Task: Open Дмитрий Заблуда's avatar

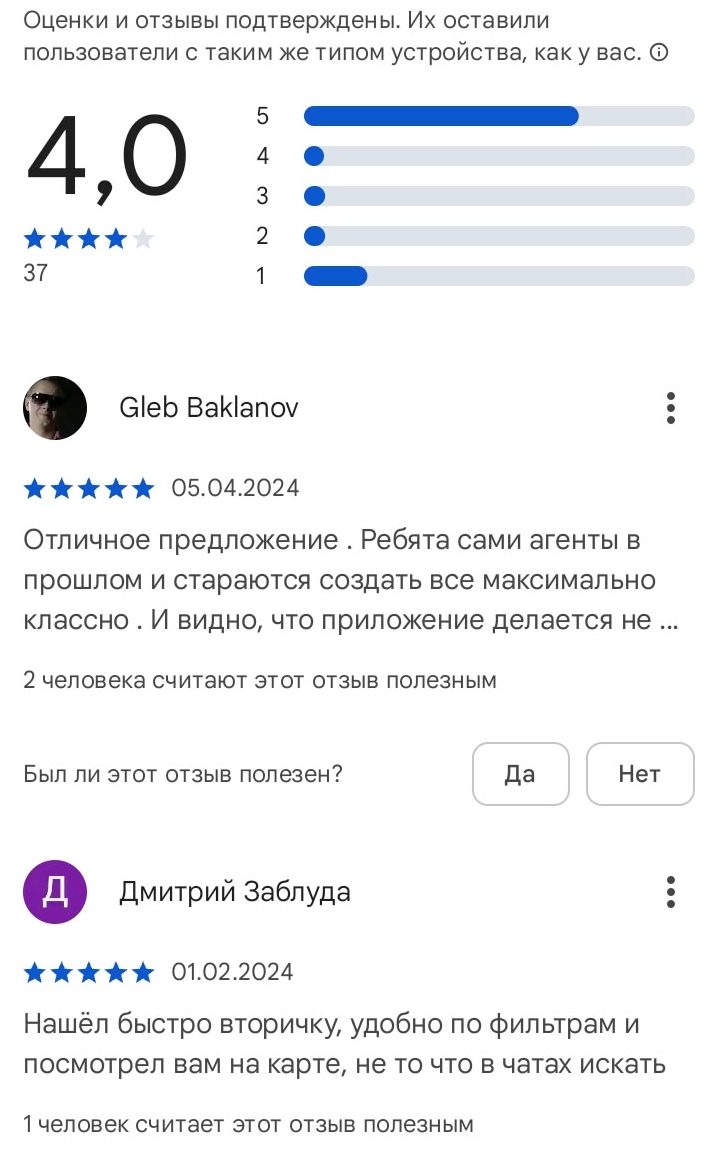Action: coord(55,892)
